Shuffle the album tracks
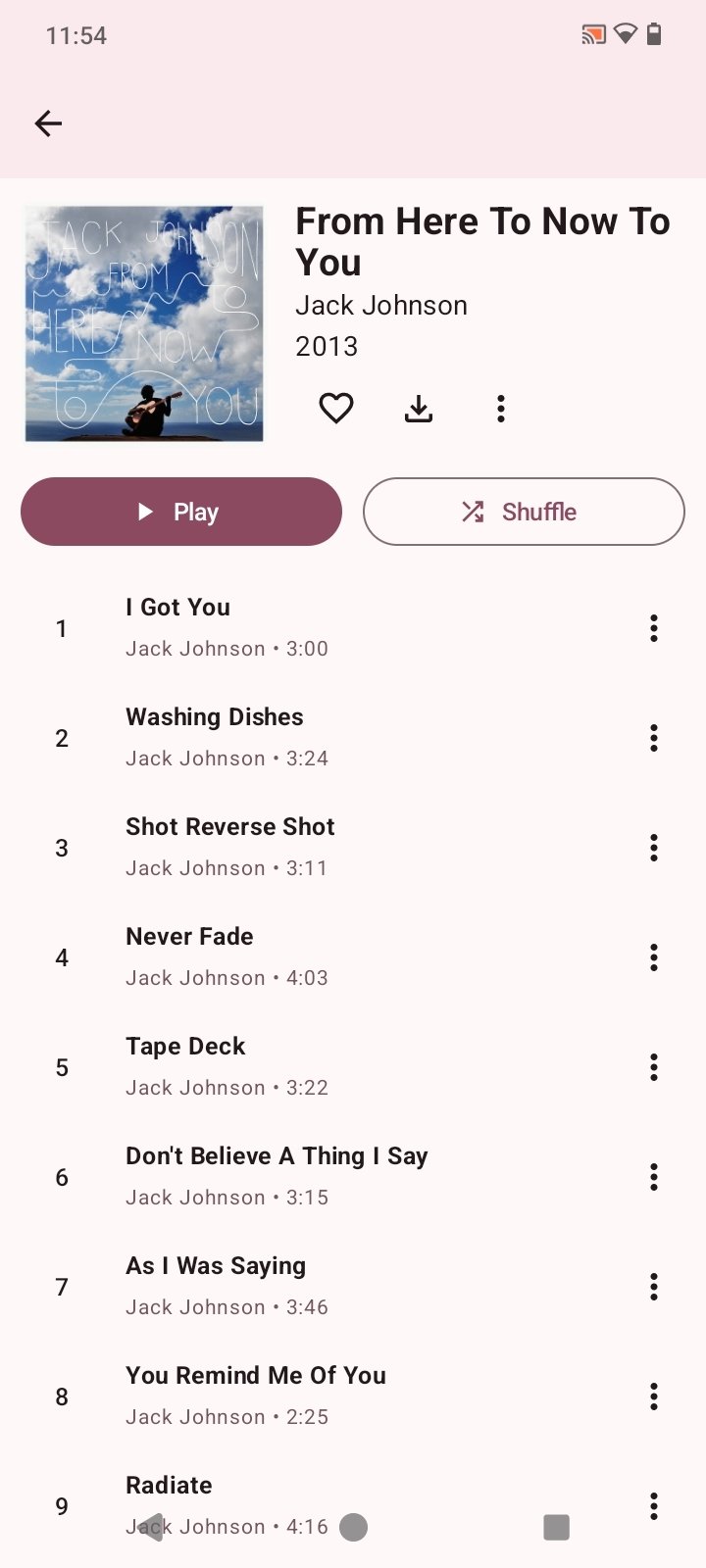This screenshot has height=1568, width=706. pyautogui.click(x=524, y=512)
